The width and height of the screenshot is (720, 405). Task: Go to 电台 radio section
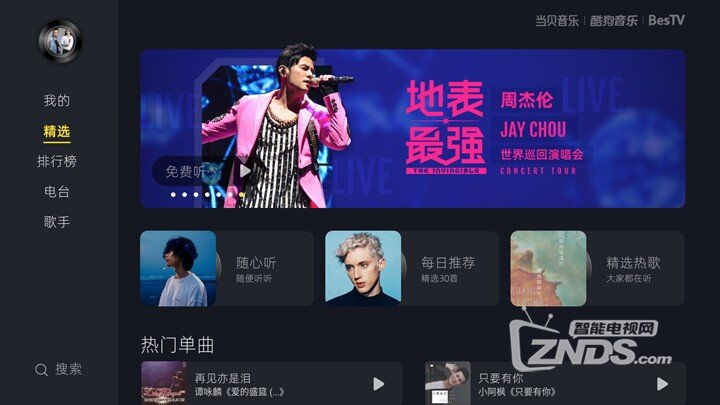coord(56,191)
